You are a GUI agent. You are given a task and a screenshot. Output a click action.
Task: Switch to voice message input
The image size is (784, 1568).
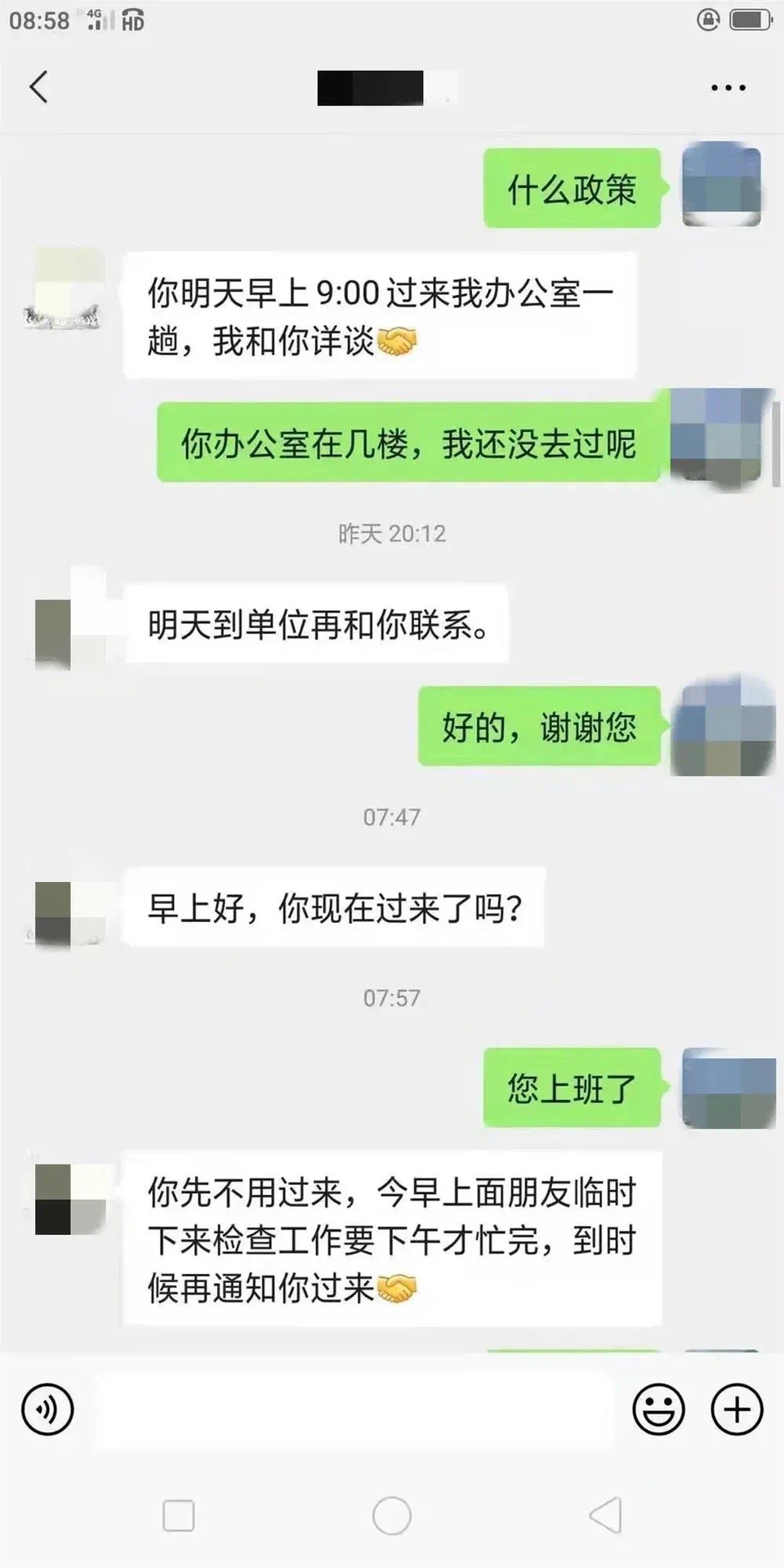(x=47, y=1409)
